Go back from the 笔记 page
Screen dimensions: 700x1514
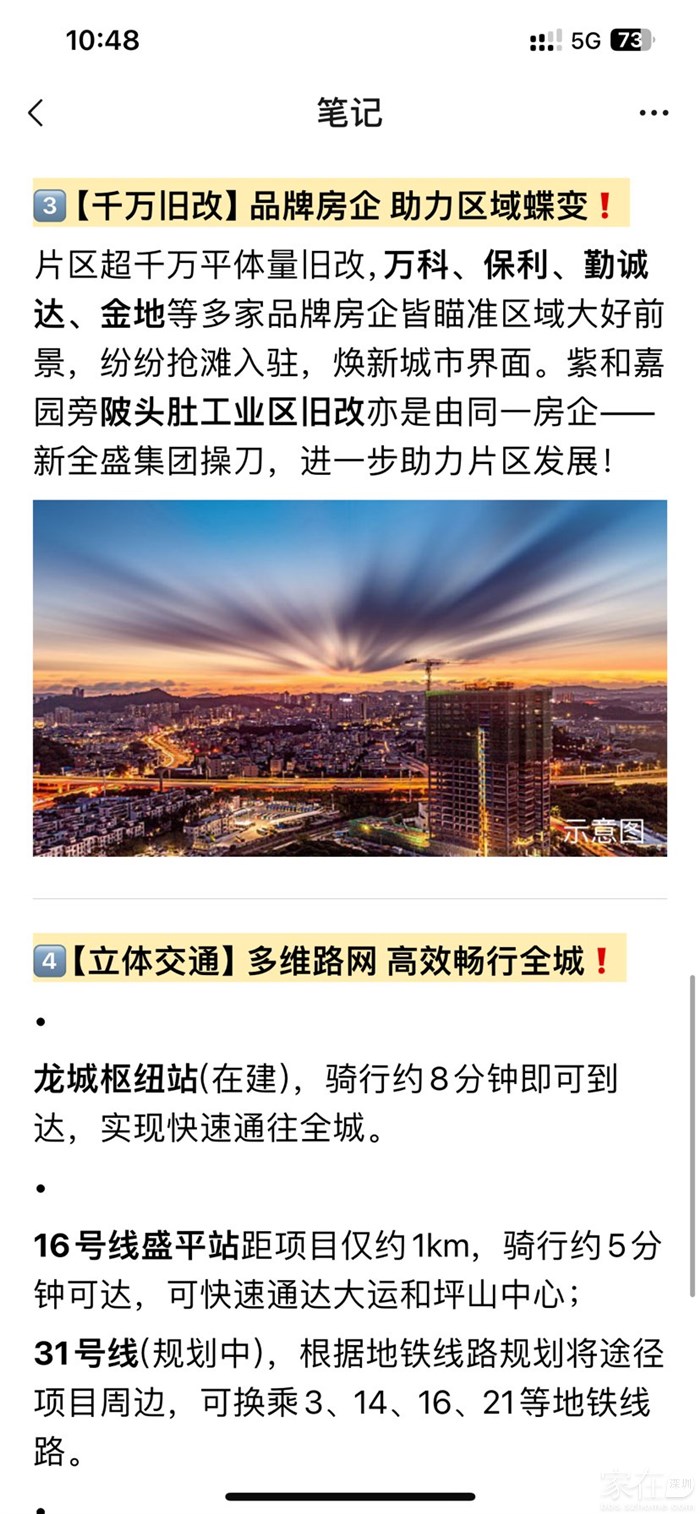[x=36, y=113]
